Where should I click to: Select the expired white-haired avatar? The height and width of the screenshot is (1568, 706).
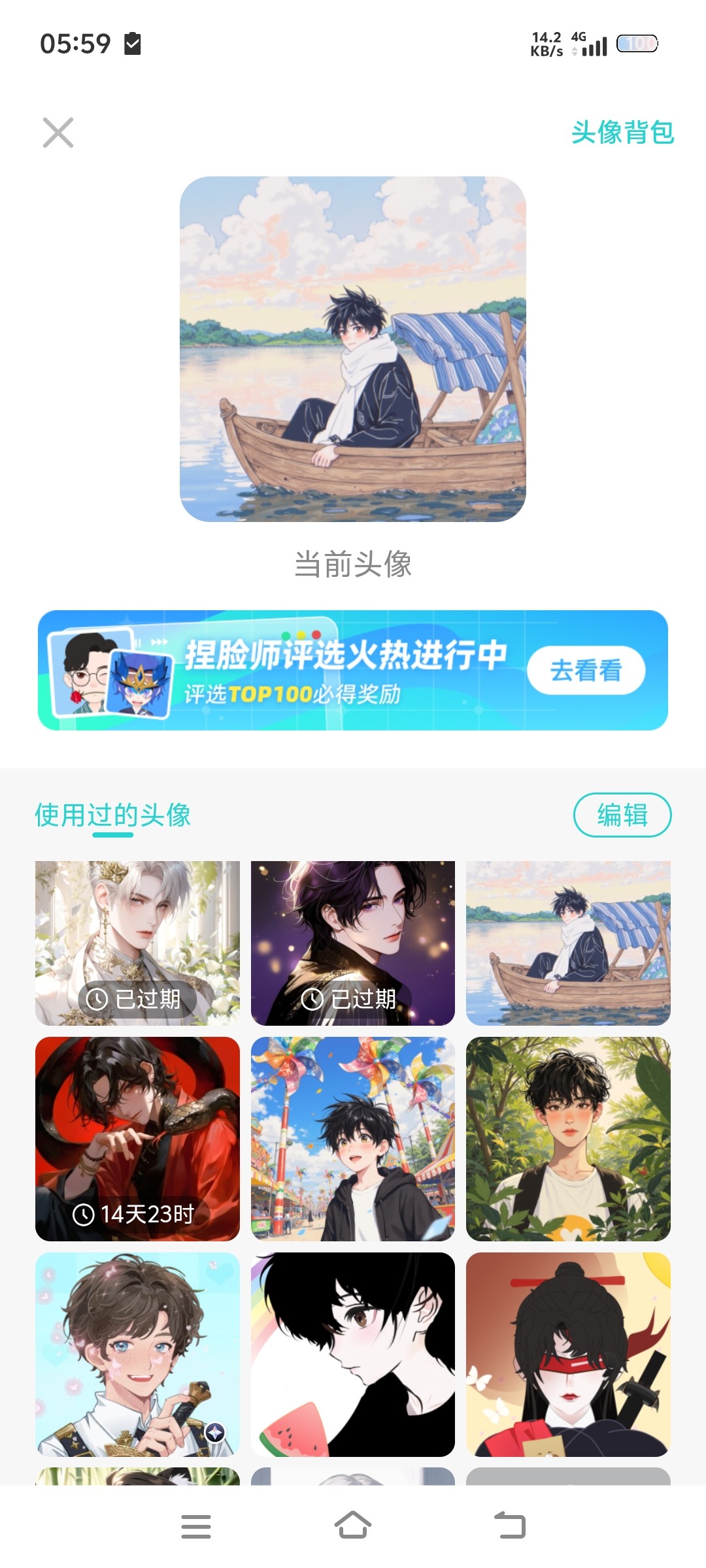pyautogui.click(x=137, y=943)
